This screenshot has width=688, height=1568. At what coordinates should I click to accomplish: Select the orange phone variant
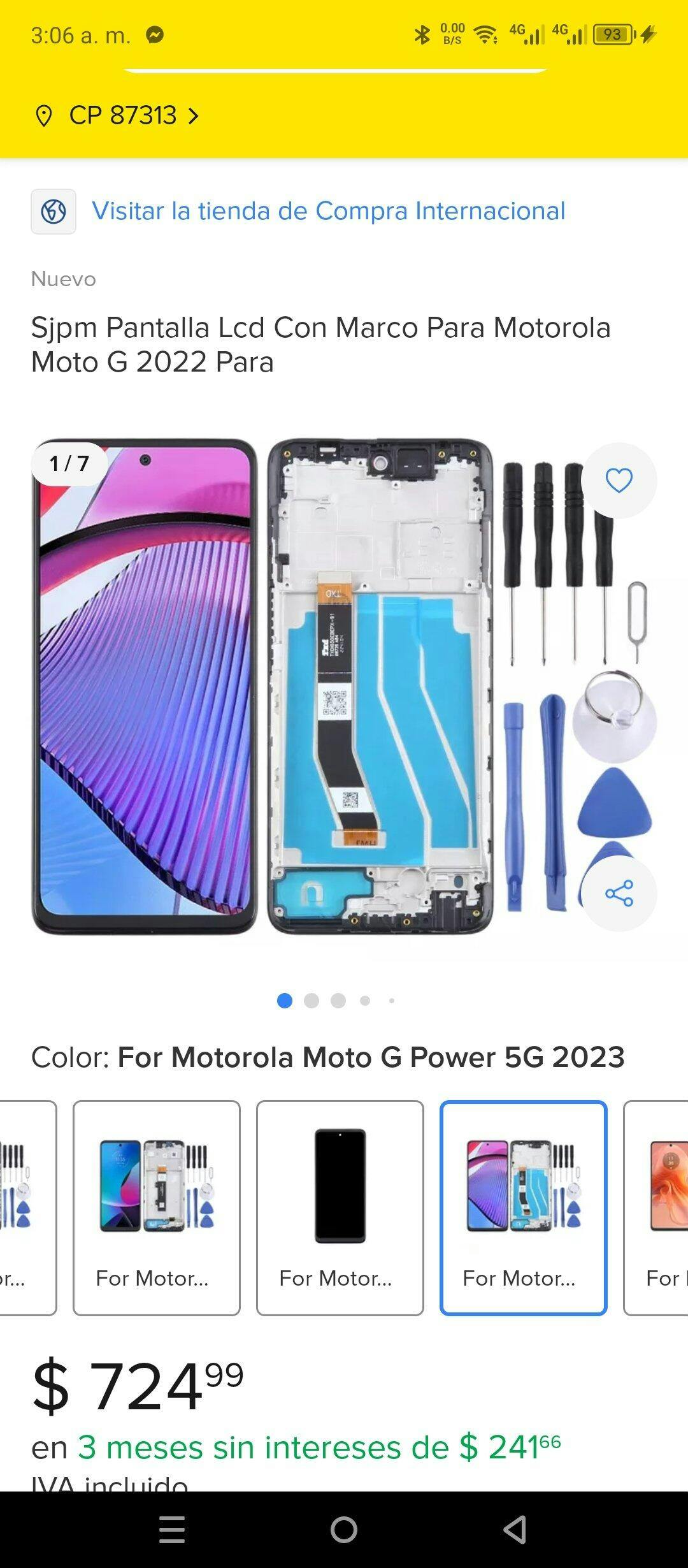coord(656,1208)
